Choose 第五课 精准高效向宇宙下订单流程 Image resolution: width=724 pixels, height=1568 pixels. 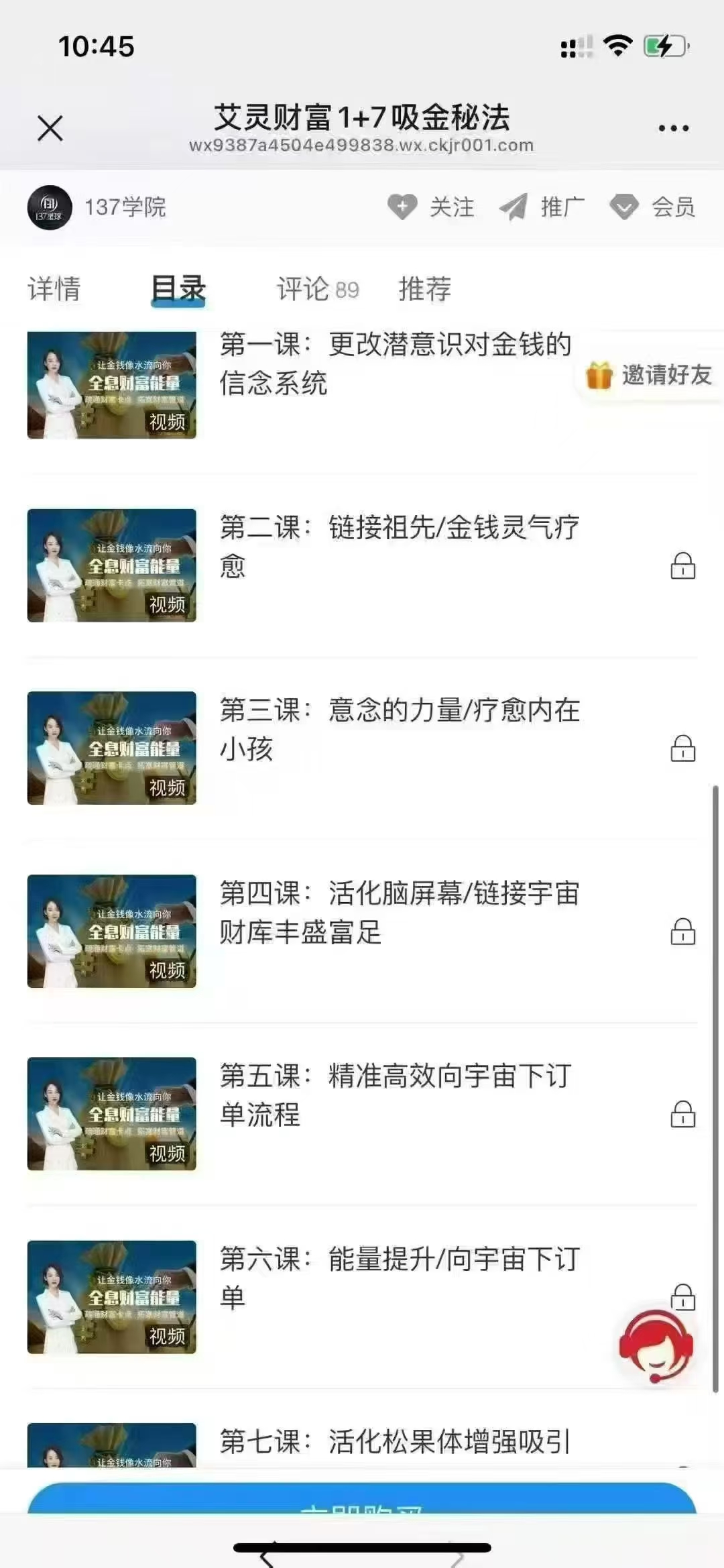(396, 1095)
